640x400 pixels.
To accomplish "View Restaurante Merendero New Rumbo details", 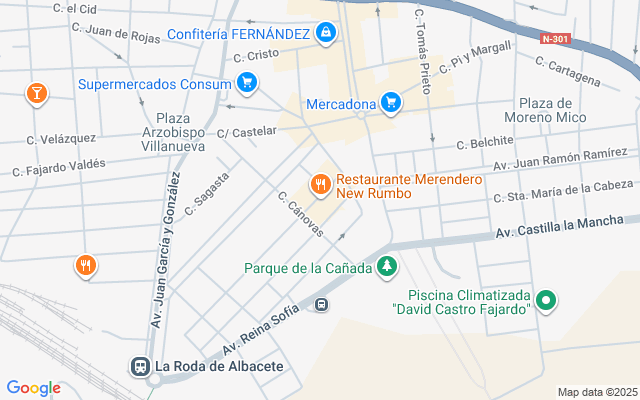I will [321, 184].
